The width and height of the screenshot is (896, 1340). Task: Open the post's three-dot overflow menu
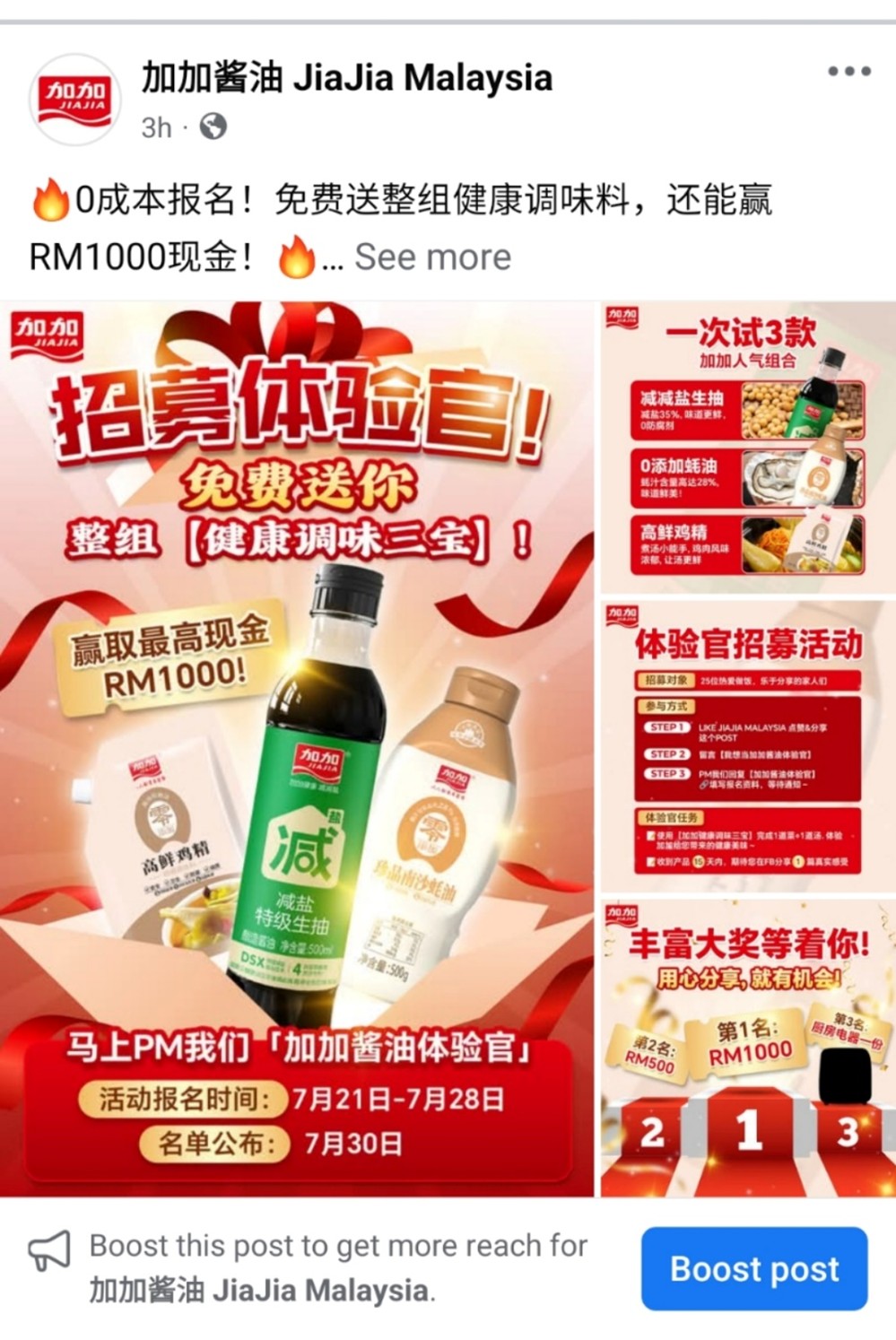tap(848, 72)
